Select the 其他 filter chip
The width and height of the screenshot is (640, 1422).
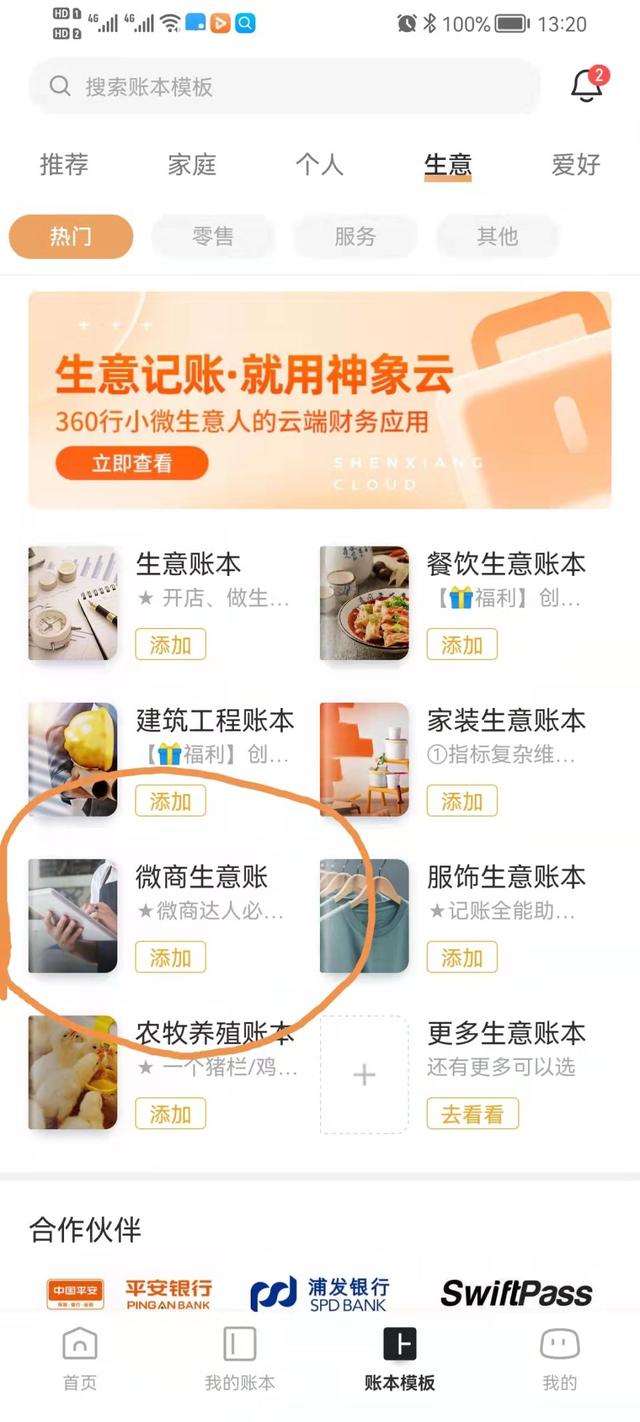click(x=497, y=237)
